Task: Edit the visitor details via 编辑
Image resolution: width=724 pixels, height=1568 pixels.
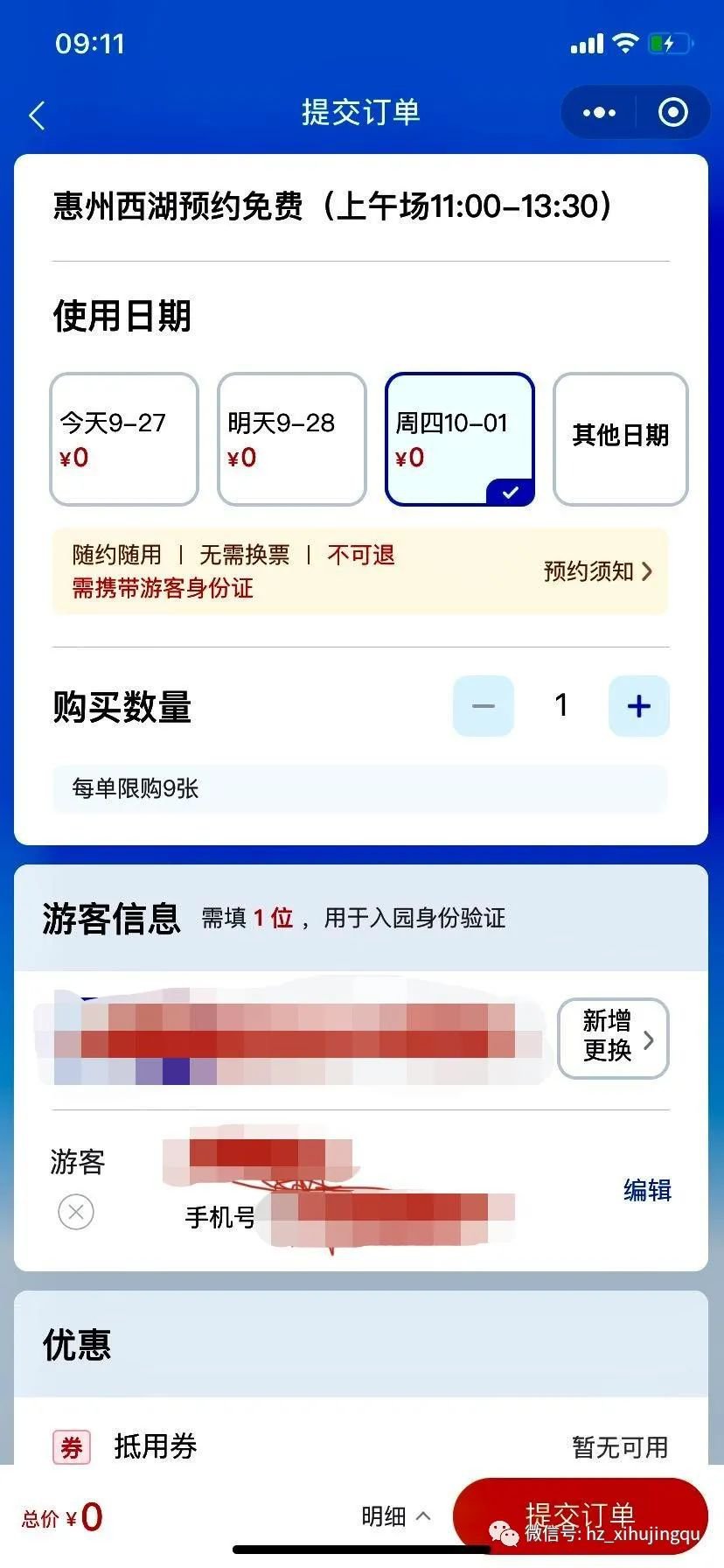Action: tap(647, 1190)
